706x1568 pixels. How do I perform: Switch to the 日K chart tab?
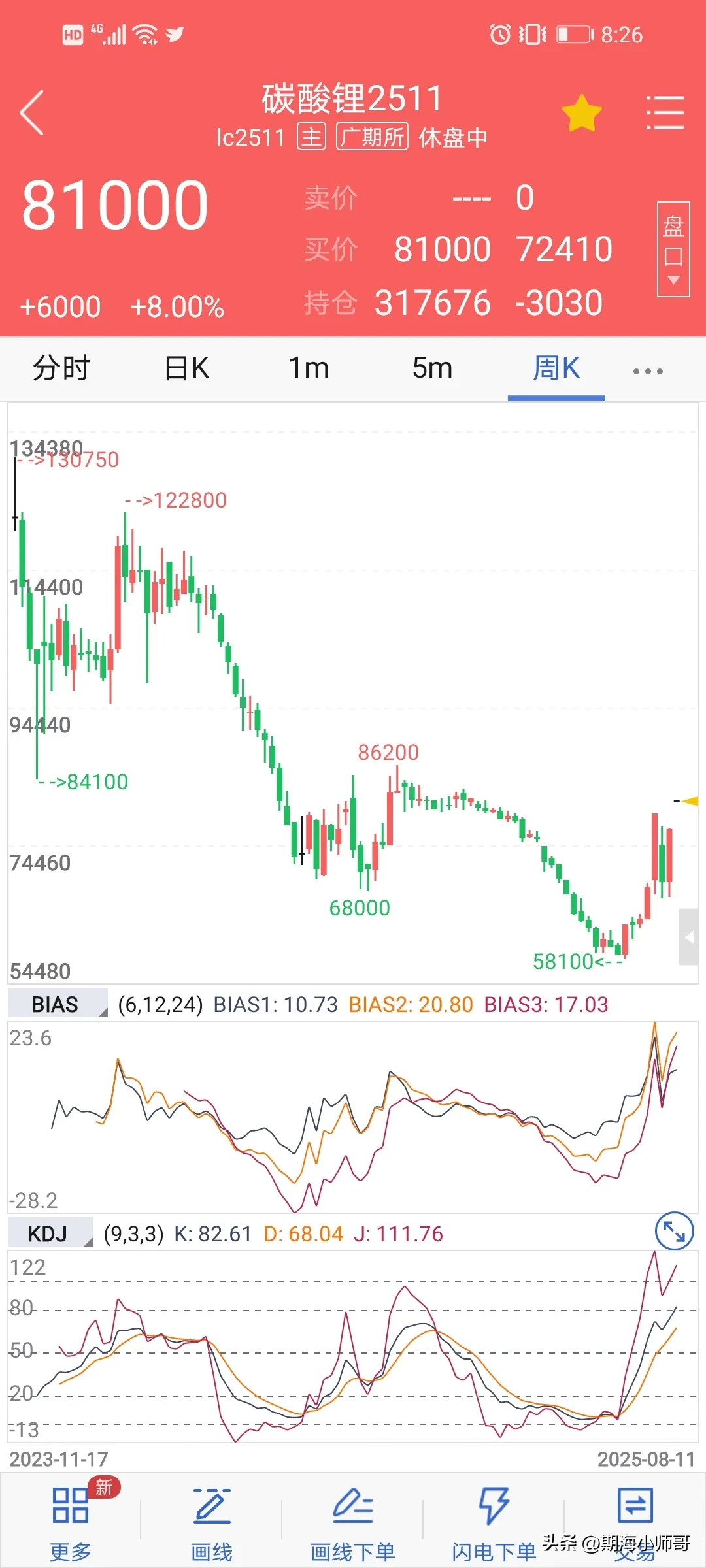[186, 368]
